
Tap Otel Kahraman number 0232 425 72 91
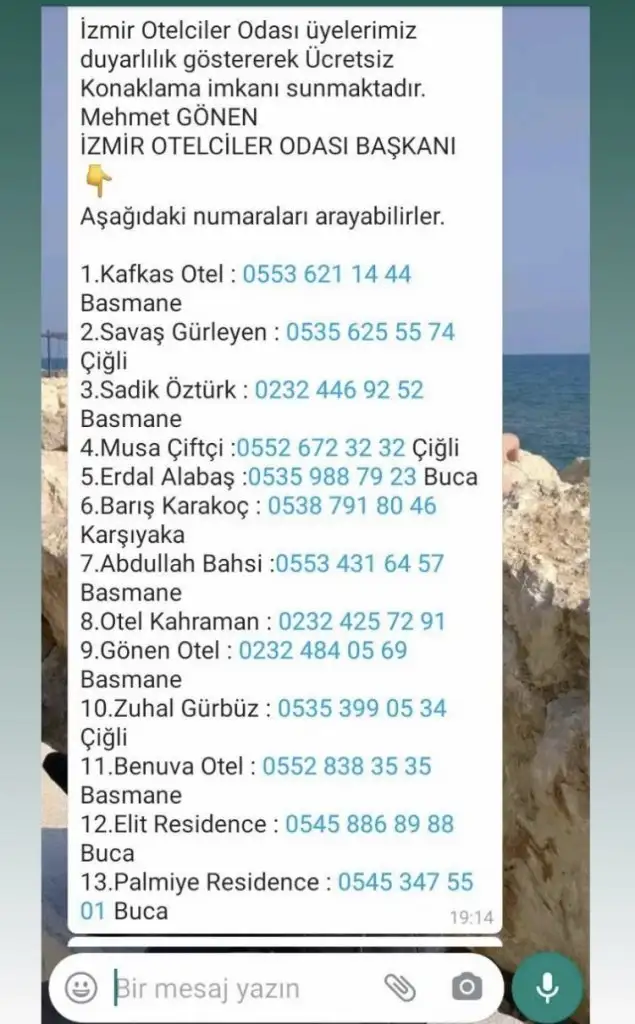coord(362,622)
